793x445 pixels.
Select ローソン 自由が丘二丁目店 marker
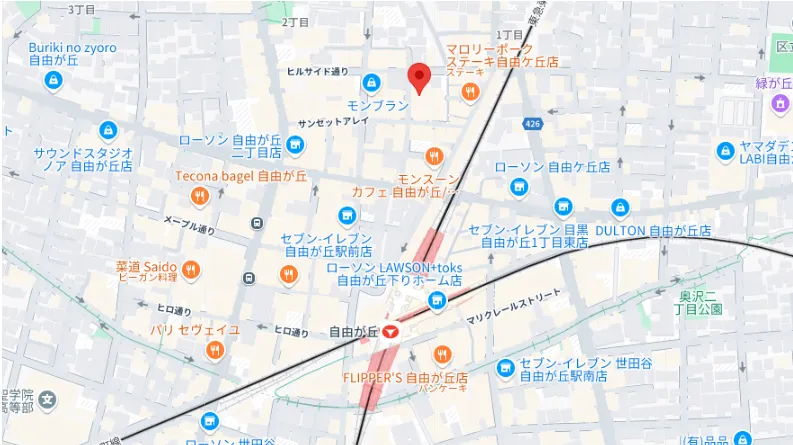click(295, 146)
